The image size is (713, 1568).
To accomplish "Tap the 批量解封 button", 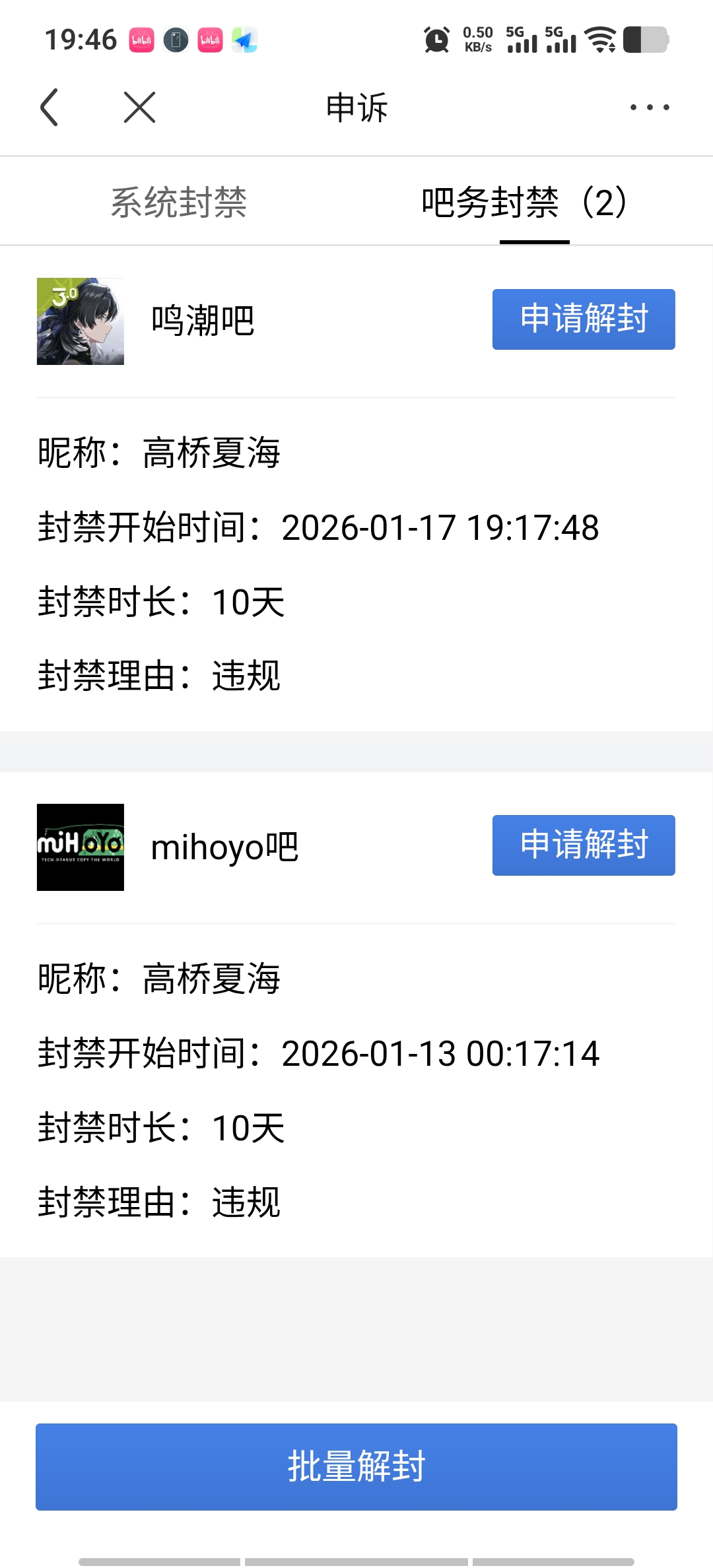I will 356,1466.
